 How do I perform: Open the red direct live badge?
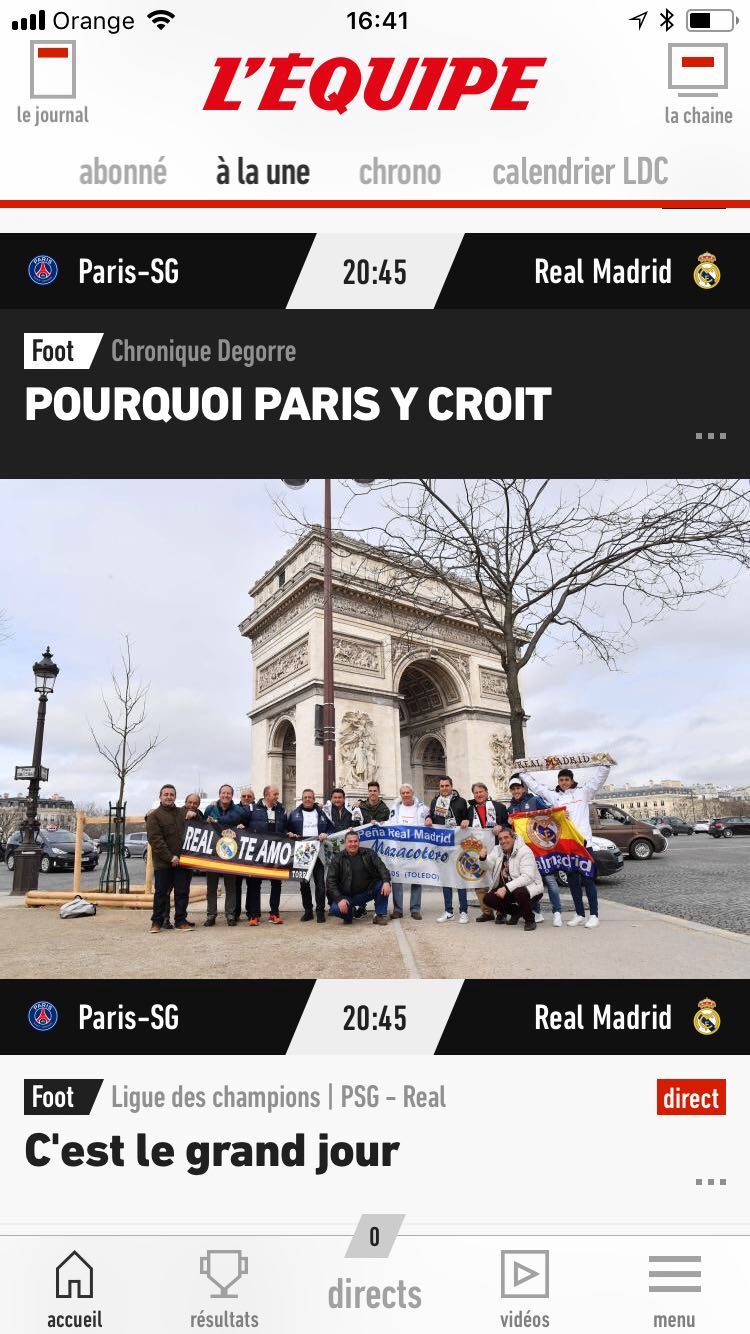691,1098
